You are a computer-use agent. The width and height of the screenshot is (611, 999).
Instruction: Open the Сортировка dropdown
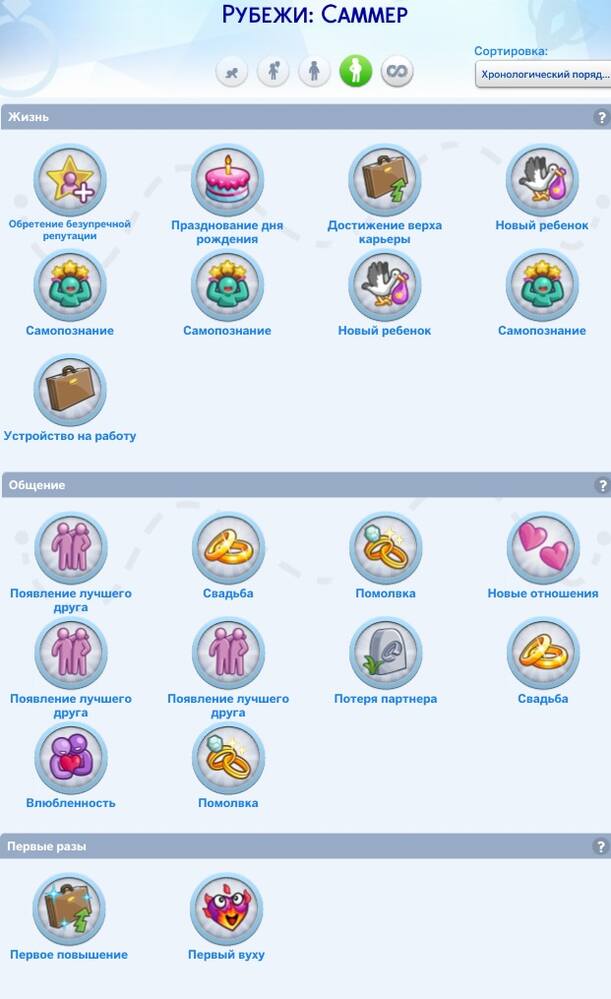pos(542,74)
